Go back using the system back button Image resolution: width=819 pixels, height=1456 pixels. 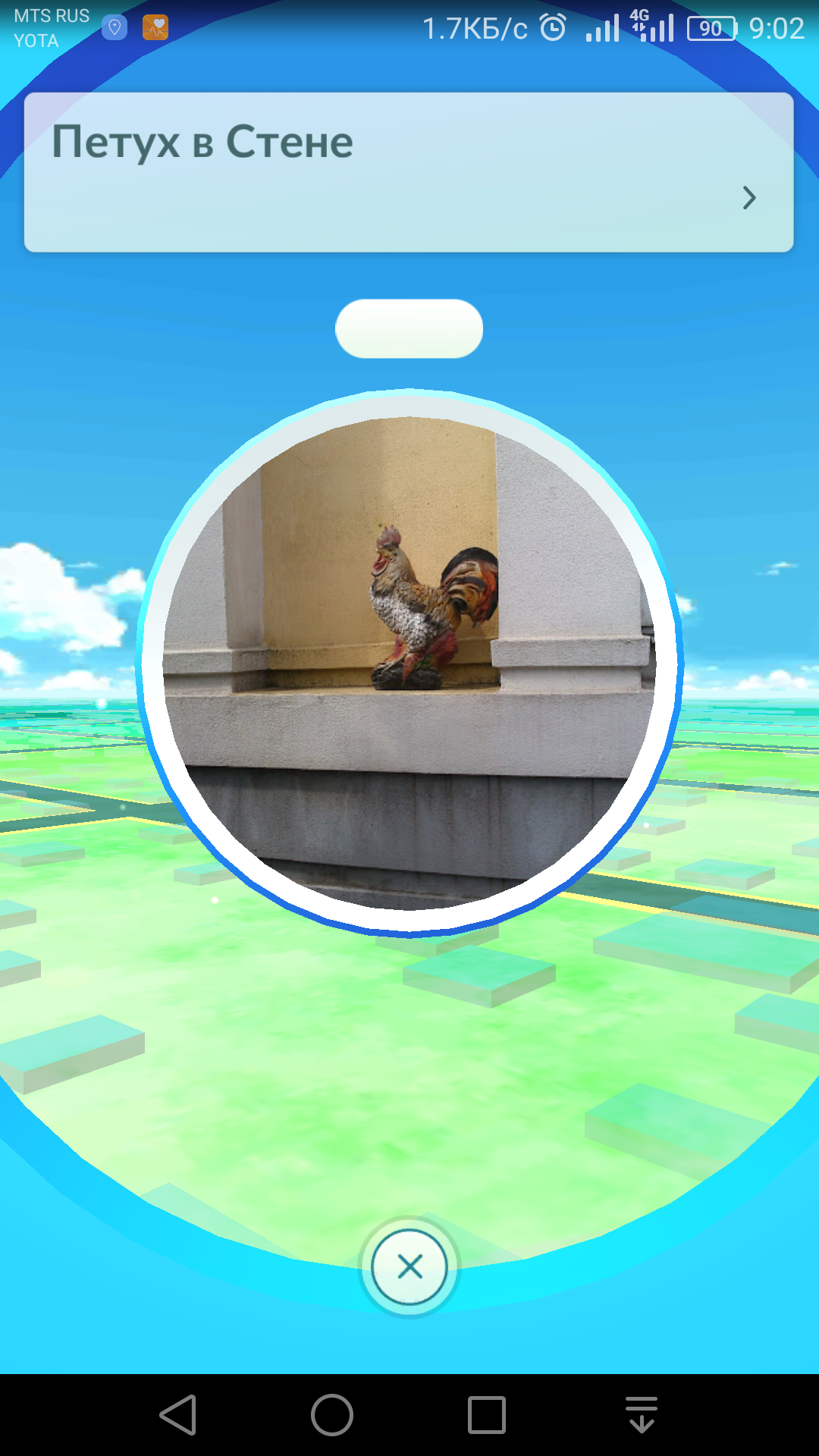pos(179,1415)
